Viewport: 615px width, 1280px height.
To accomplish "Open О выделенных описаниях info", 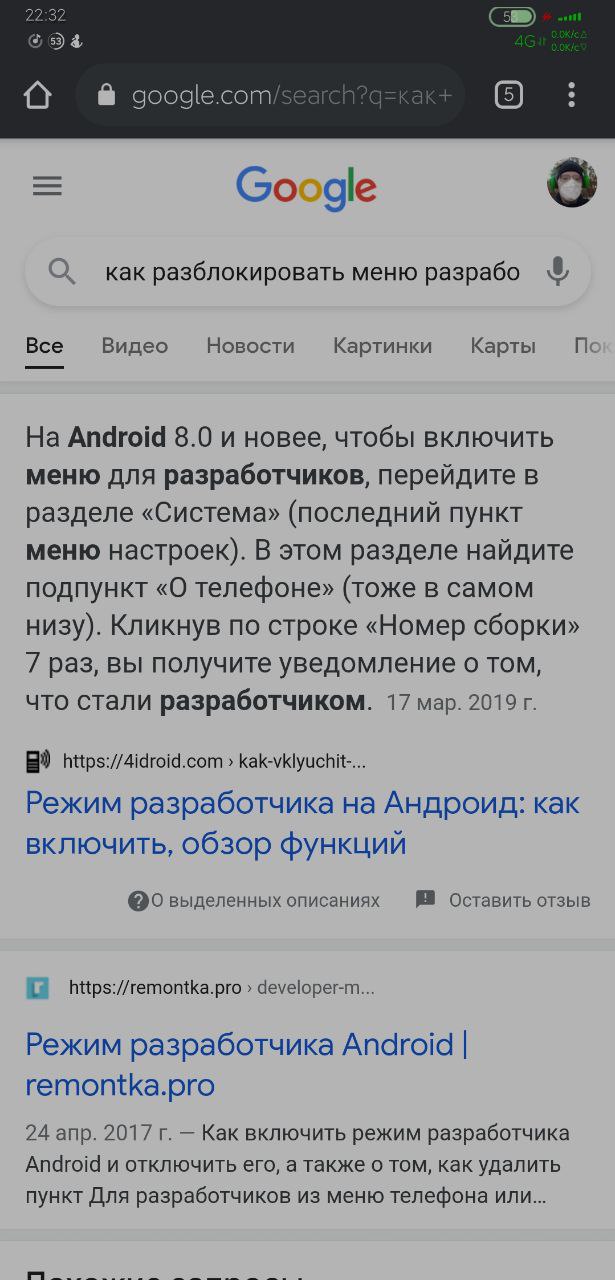I will [255, 900].
